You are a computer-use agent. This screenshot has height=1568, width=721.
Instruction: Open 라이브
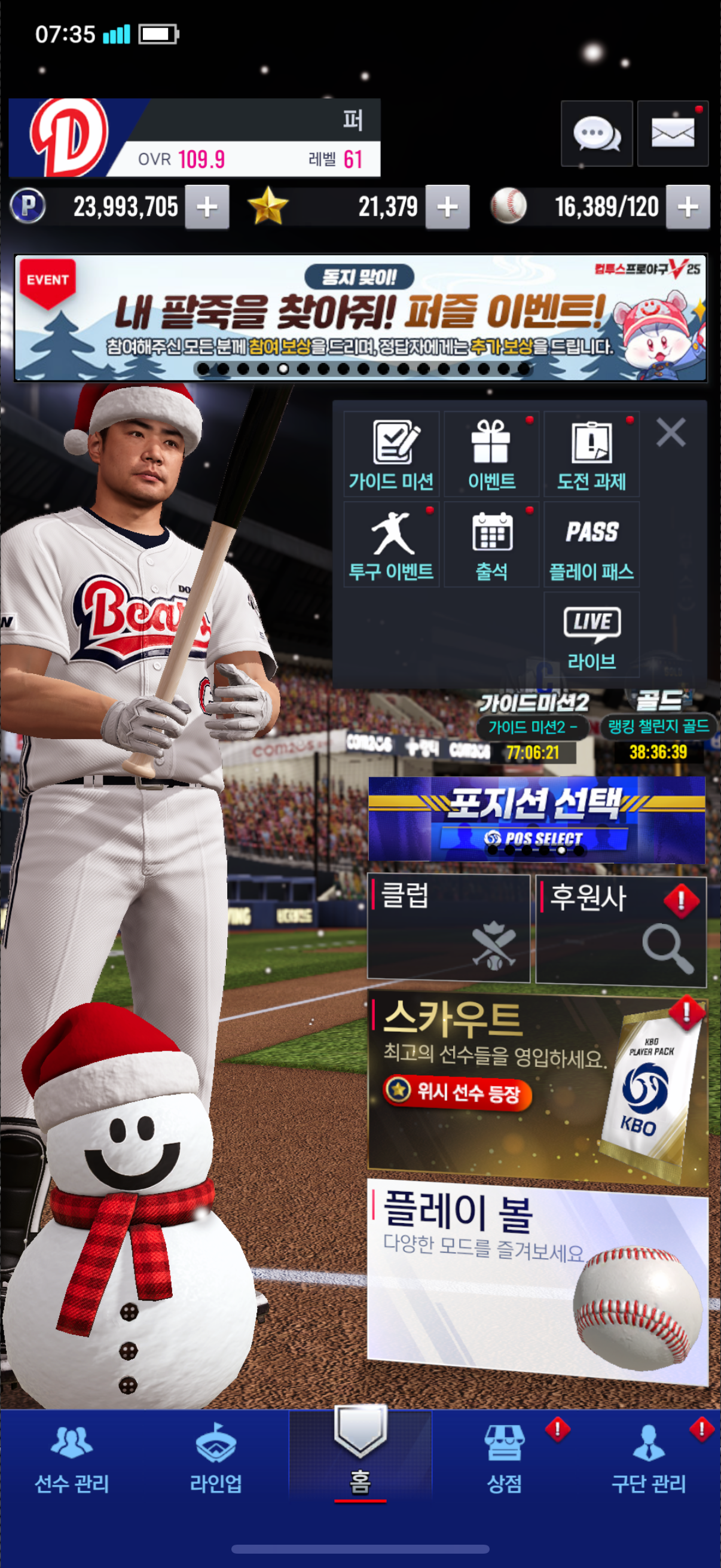point(591,635)
